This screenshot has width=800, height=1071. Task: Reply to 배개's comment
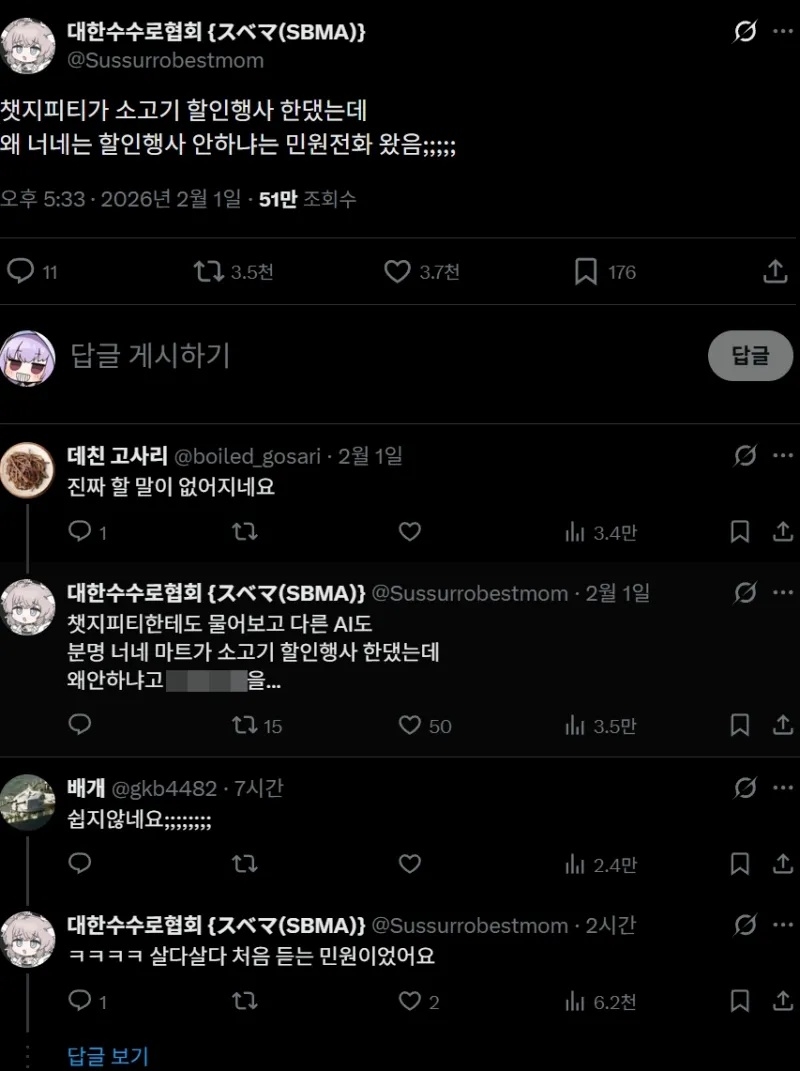pos(80,863)
